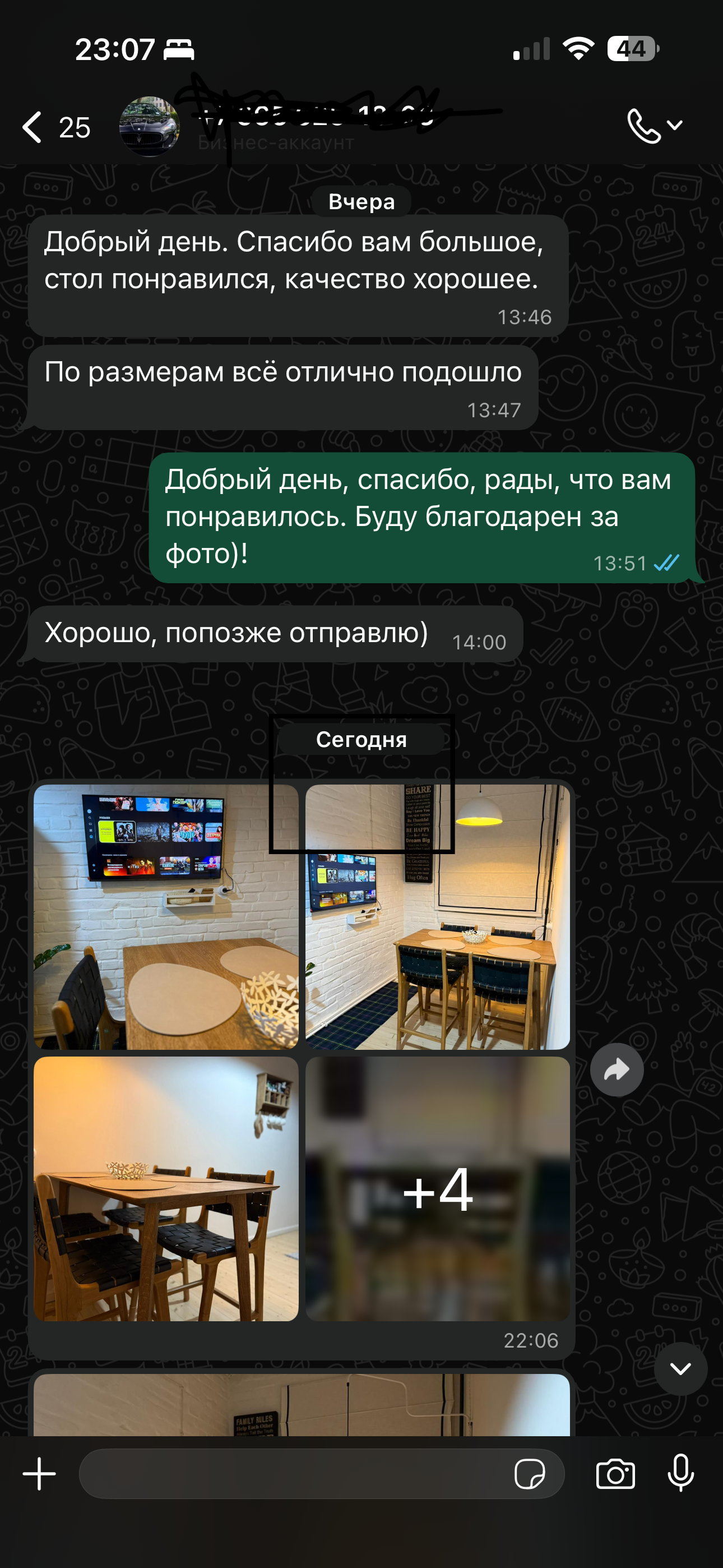Open the +4 more photos tile
The image size is (723, 1568).
[x=438, y=1188]
